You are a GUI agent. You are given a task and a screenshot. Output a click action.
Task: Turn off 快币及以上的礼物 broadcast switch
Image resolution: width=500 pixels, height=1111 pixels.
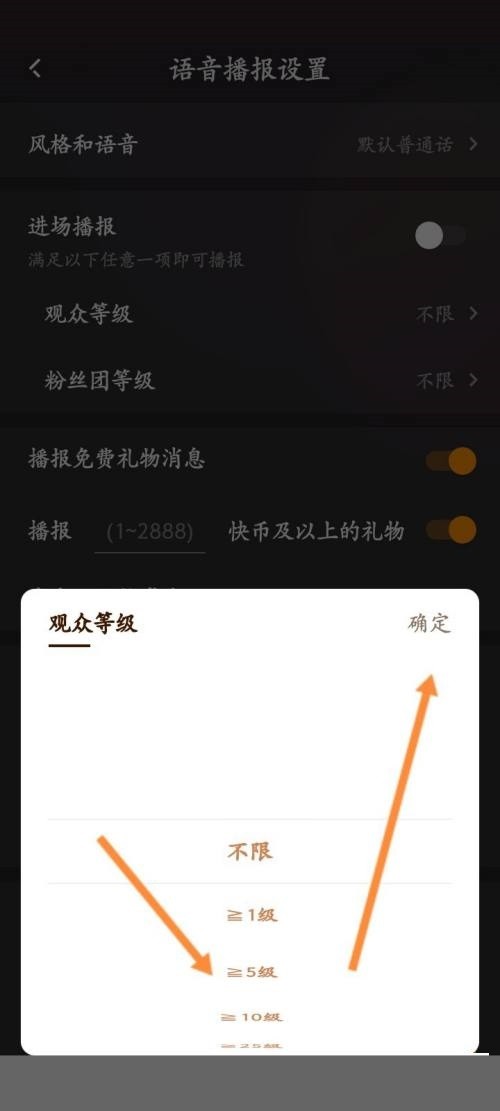click(450, 530)
